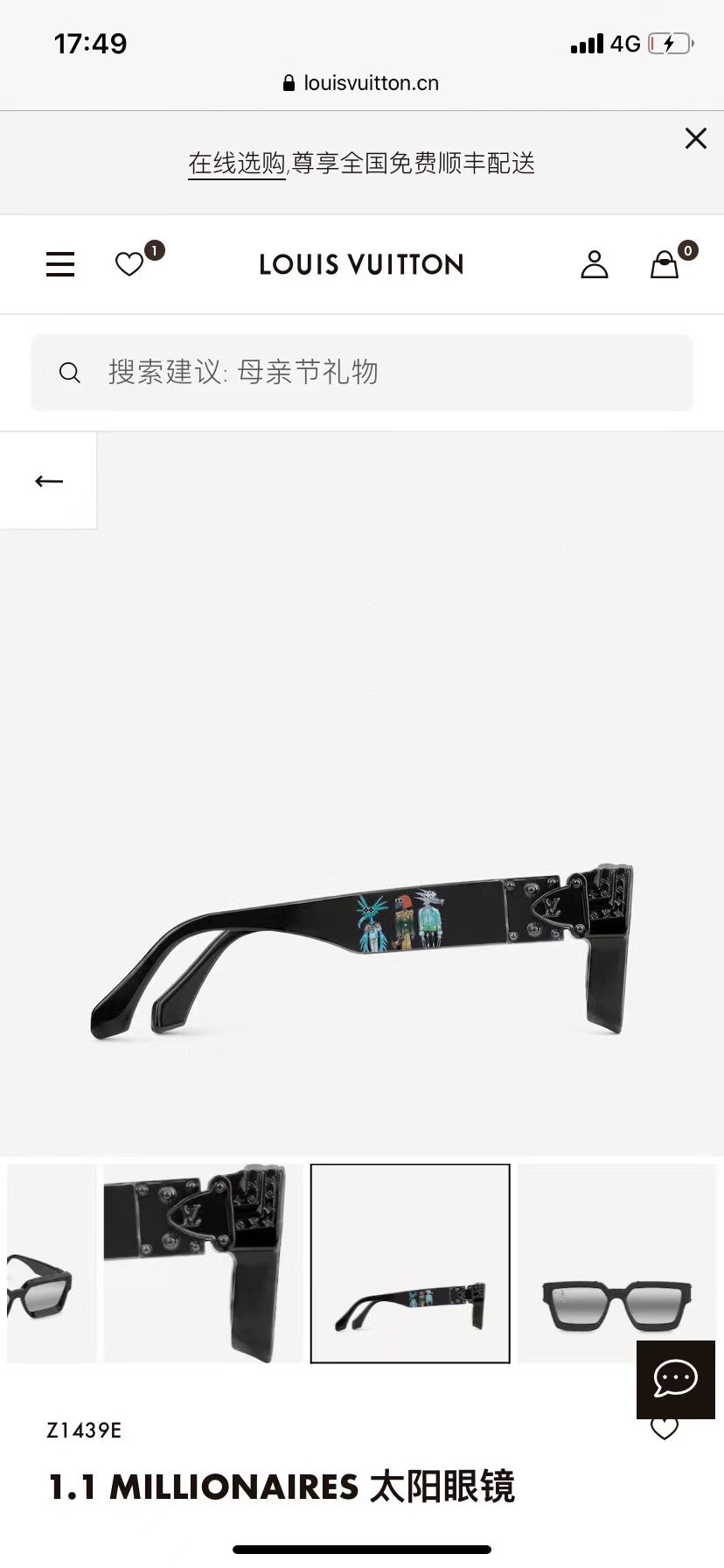Select the partially visible angled view thumbnail
Image resolution: width=724 pixels, height=1568 pixels.
pyautogui.click(x=51, y=1263)
